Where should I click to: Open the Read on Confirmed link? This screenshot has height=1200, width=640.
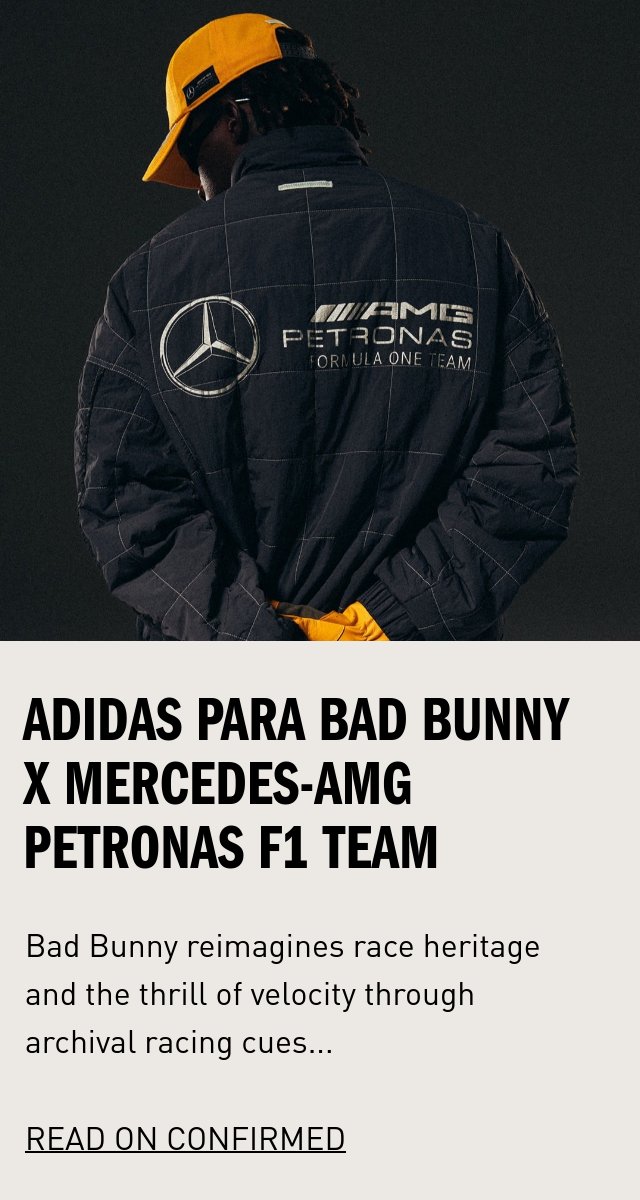(x=185, y=1139)
